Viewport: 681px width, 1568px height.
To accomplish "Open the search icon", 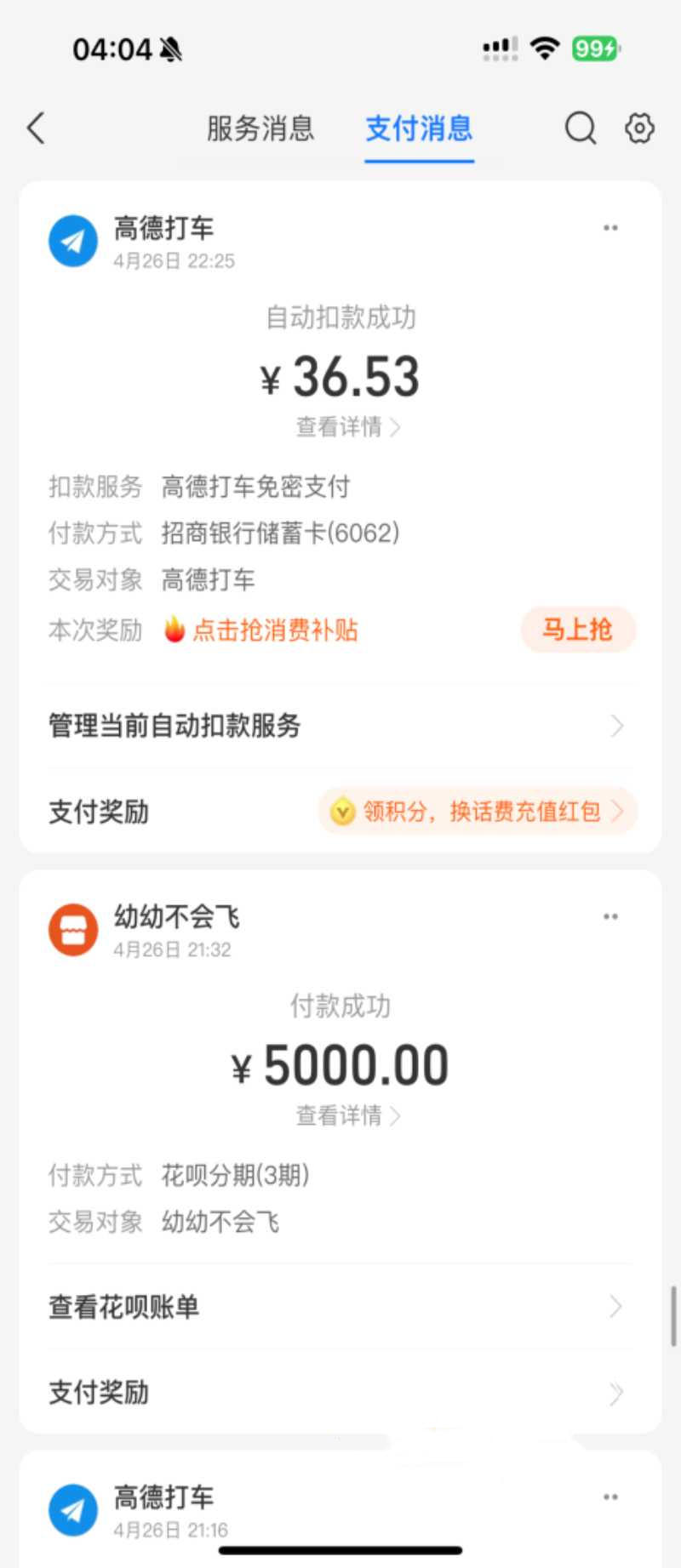I will [580, 128].
